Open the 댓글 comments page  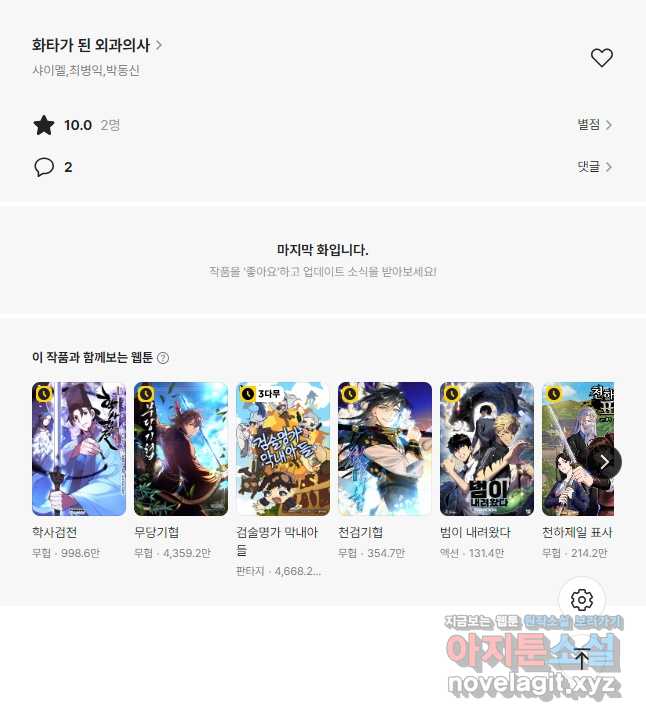(x=594, y=167)
